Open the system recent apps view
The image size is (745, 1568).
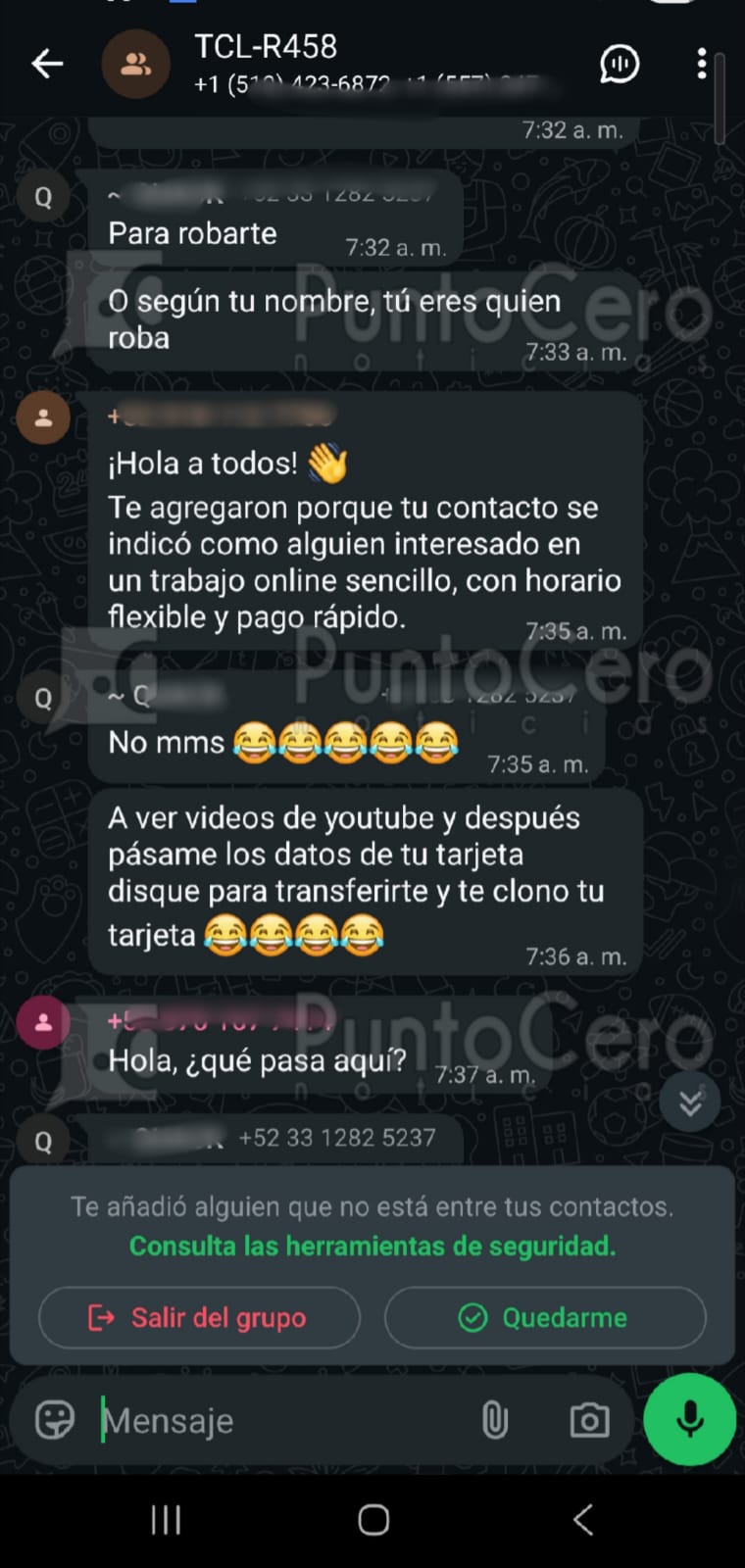point(166,1520)
